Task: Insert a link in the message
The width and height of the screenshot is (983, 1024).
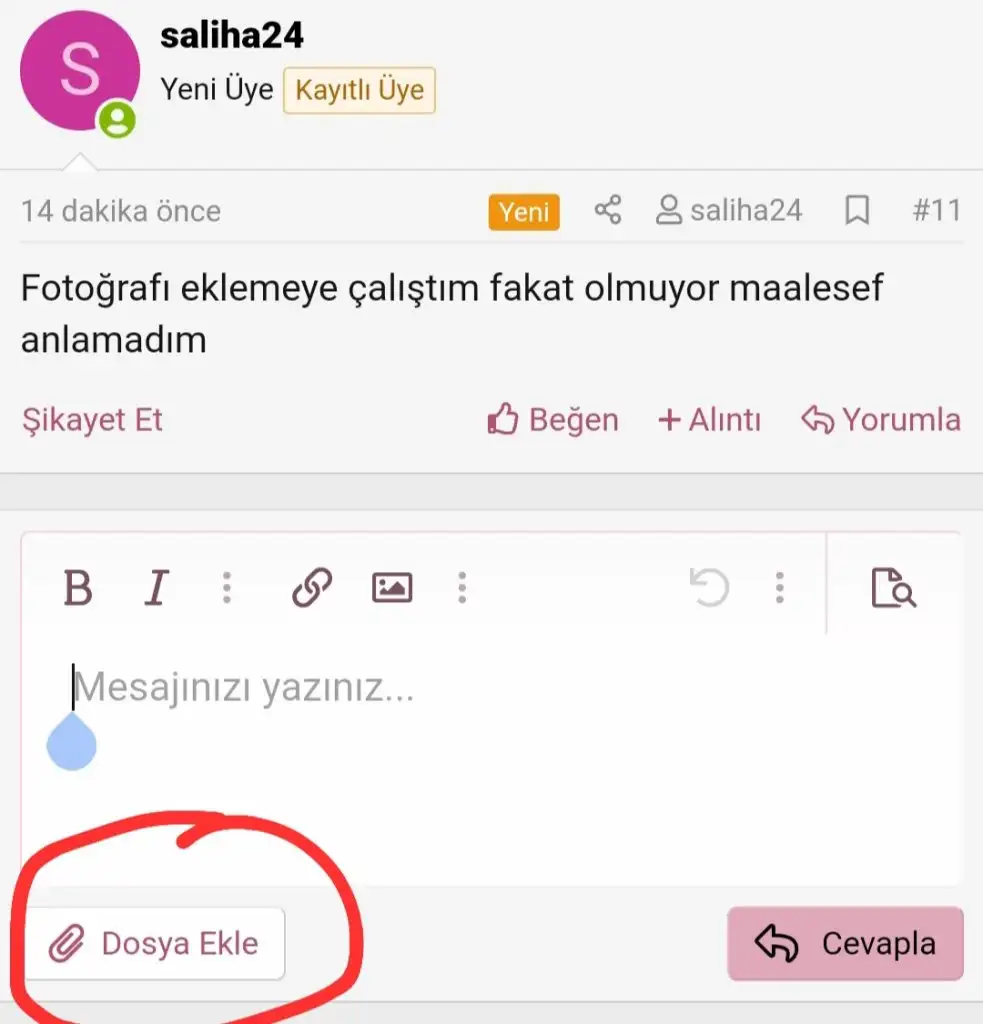Action: (312, 588)
